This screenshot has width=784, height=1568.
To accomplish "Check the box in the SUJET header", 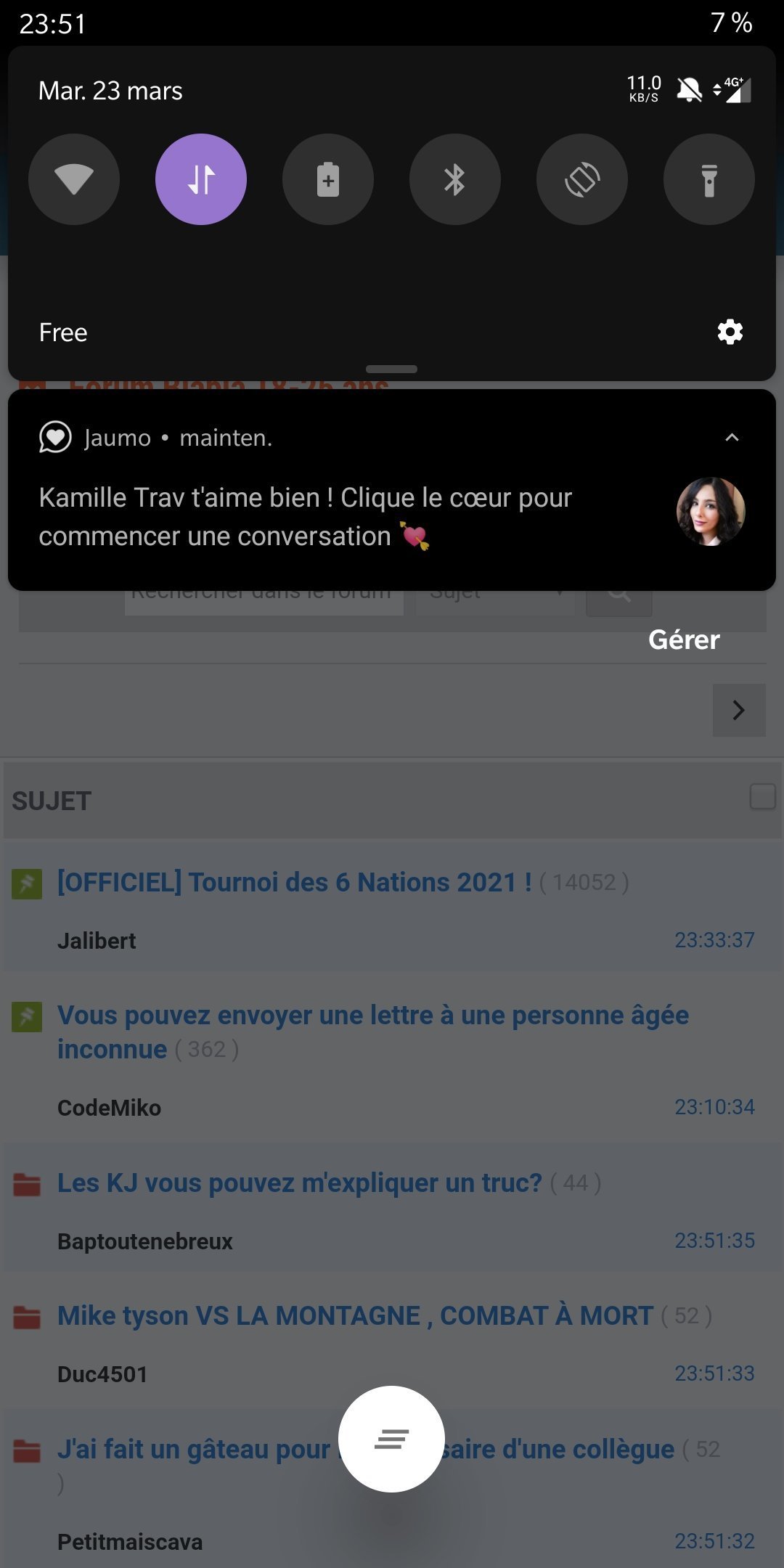I will pos(763,797).
